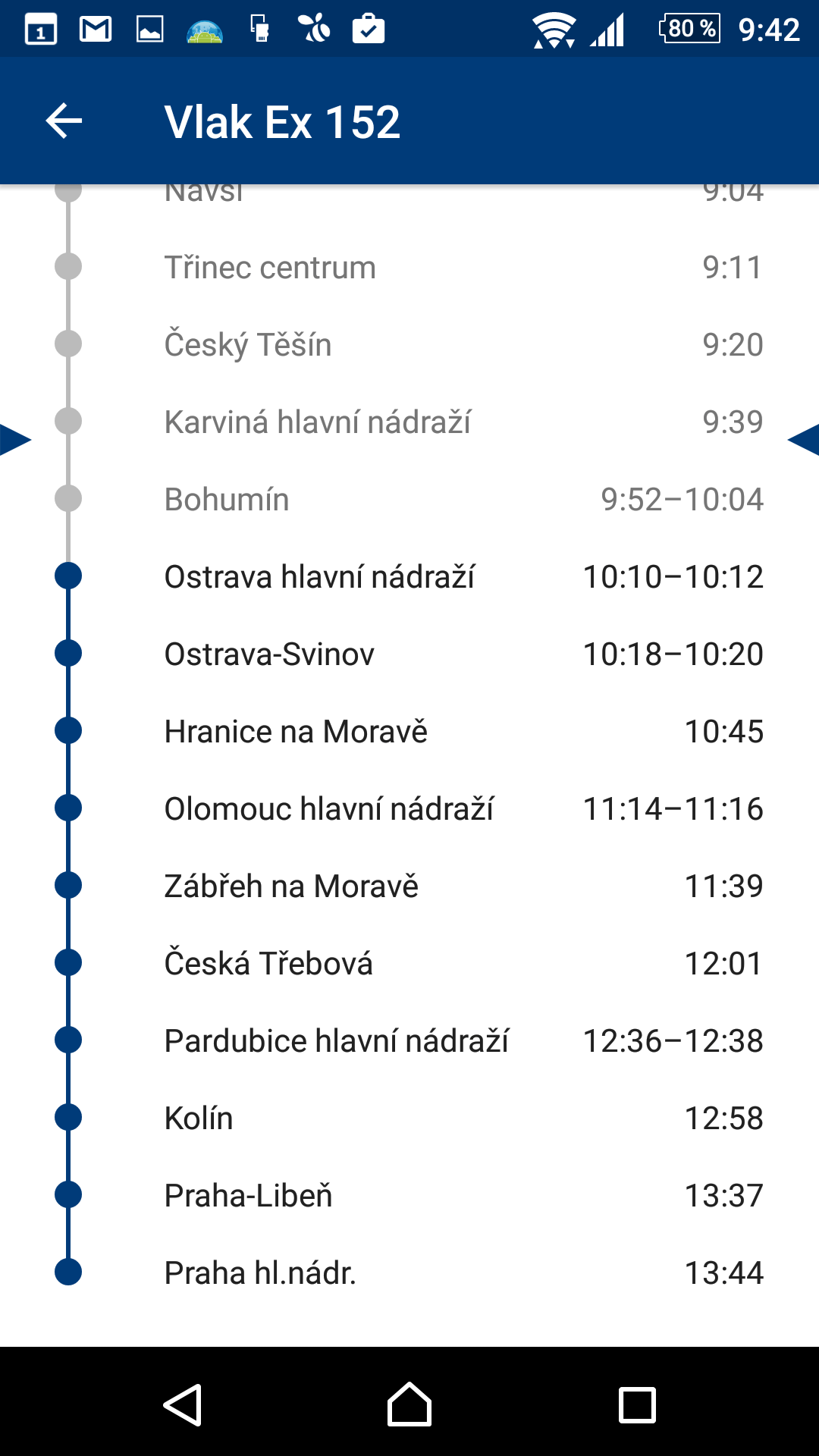
Task: Tap the Bohumín station row
Action: click(409, 499)
